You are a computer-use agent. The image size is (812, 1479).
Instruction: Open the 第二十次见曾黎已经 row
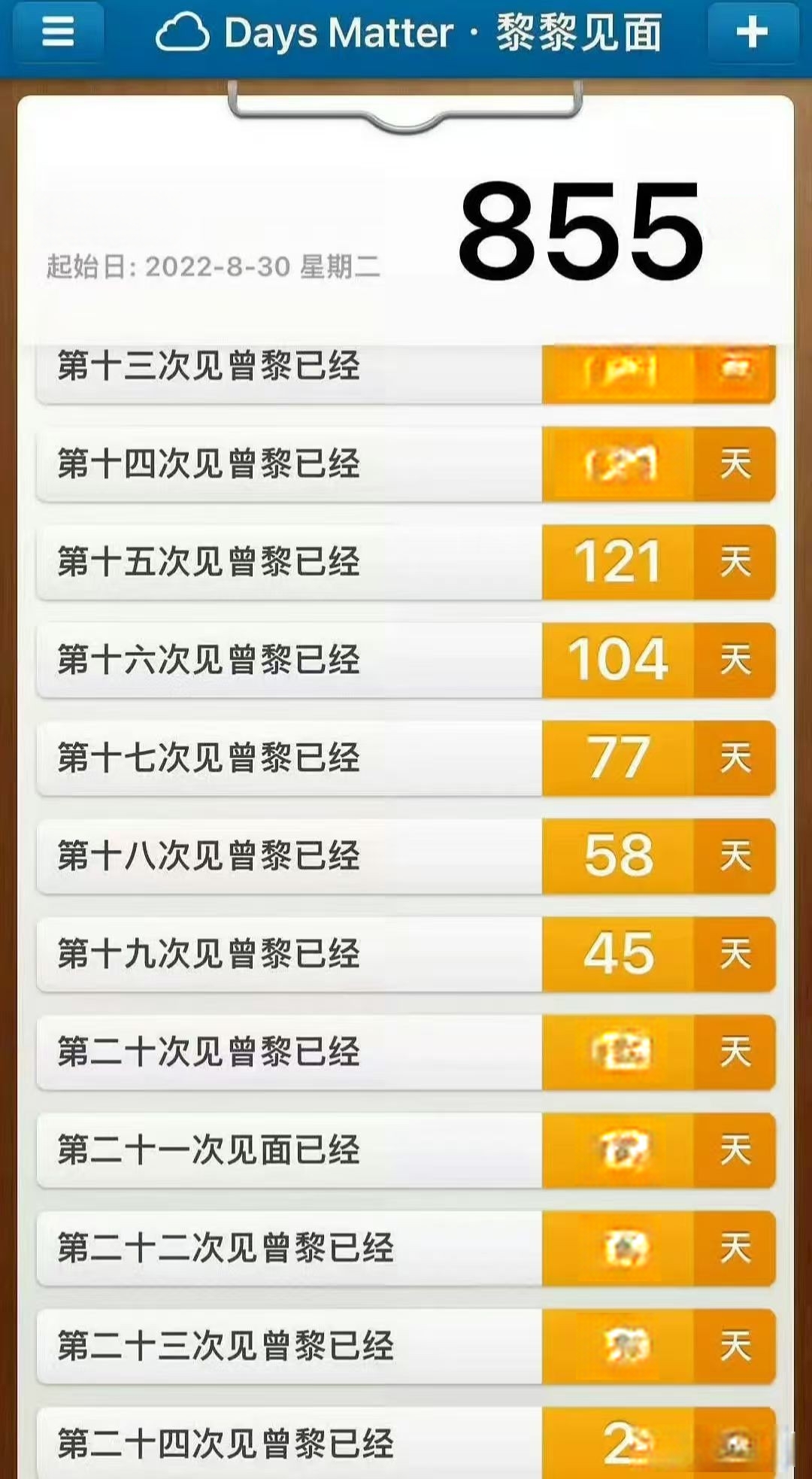[406, 1052]
